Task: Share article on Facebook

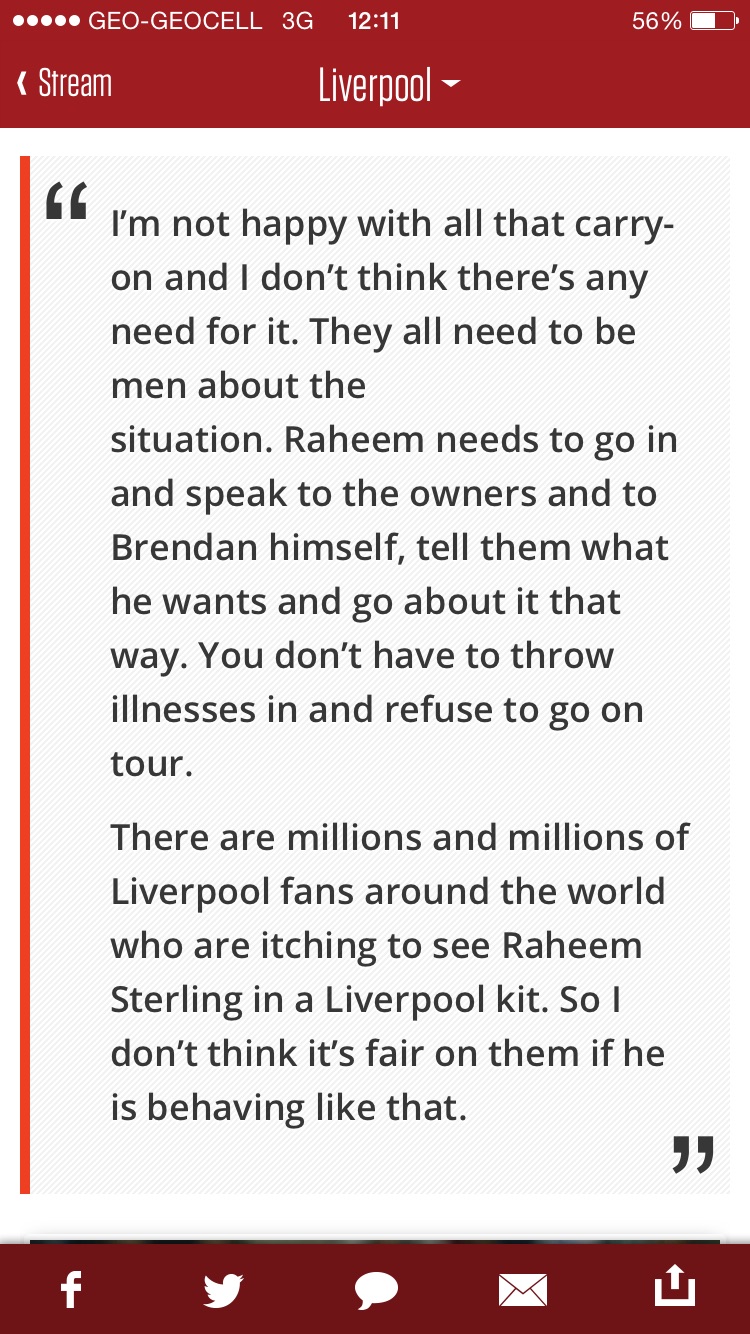Action: pyautogui.click(x=71, y=1288)
